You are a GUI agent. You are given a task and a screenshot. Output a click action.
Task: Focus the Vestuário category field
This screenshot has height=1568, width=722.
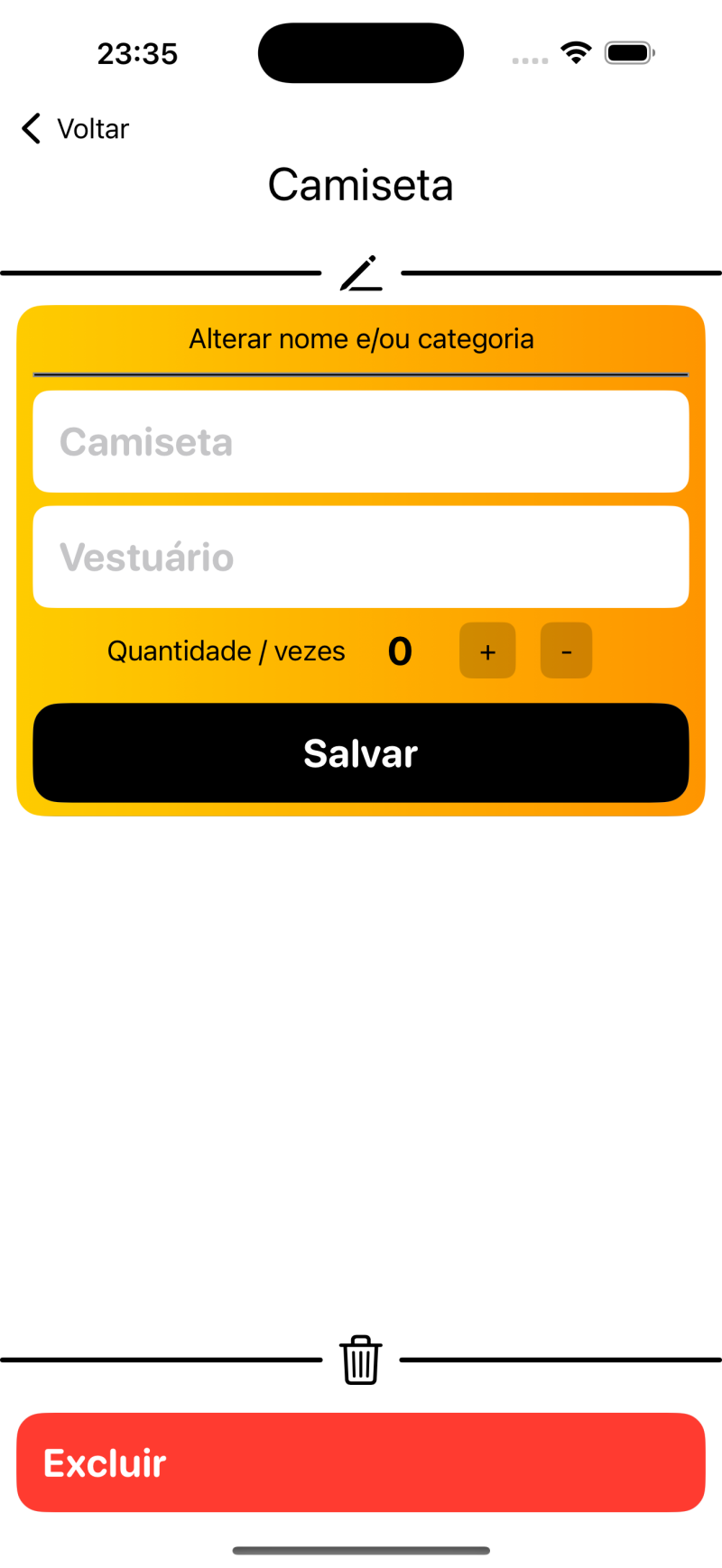(x=361, y=557)
